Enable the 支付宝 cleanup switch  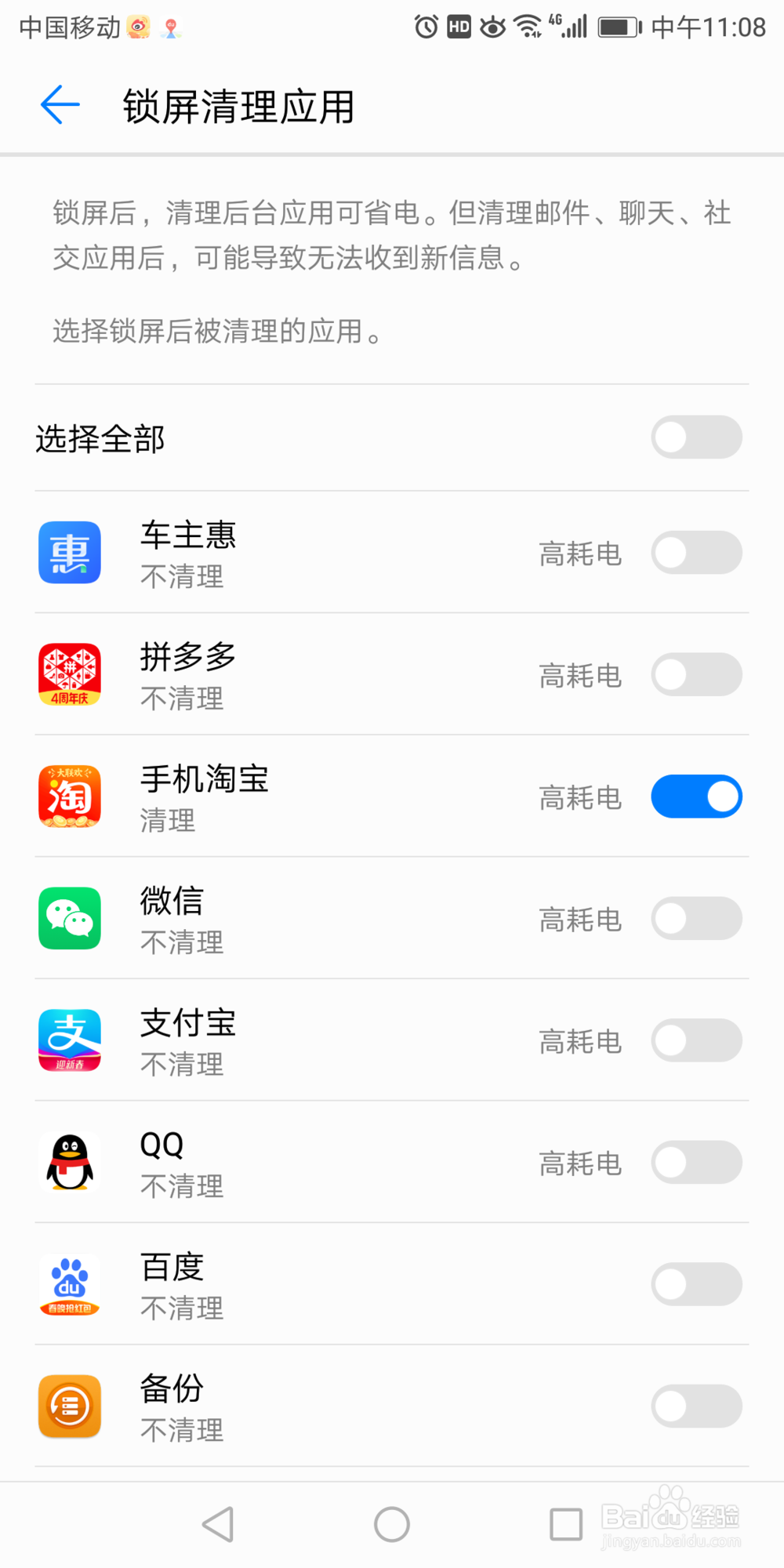tap(696, 1040)
